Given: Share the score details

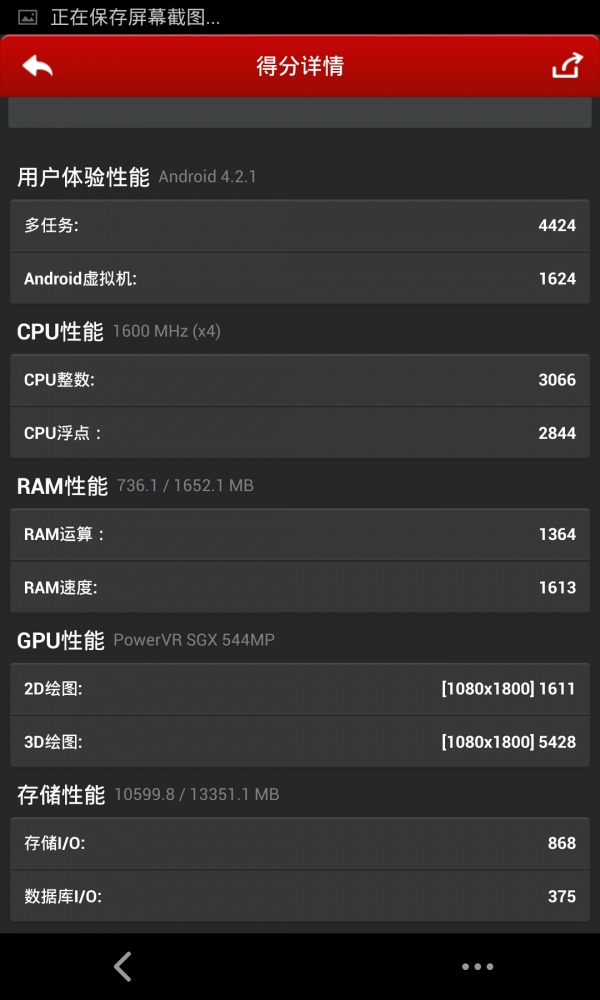Looking at the screenshot, I should [567, 66].
